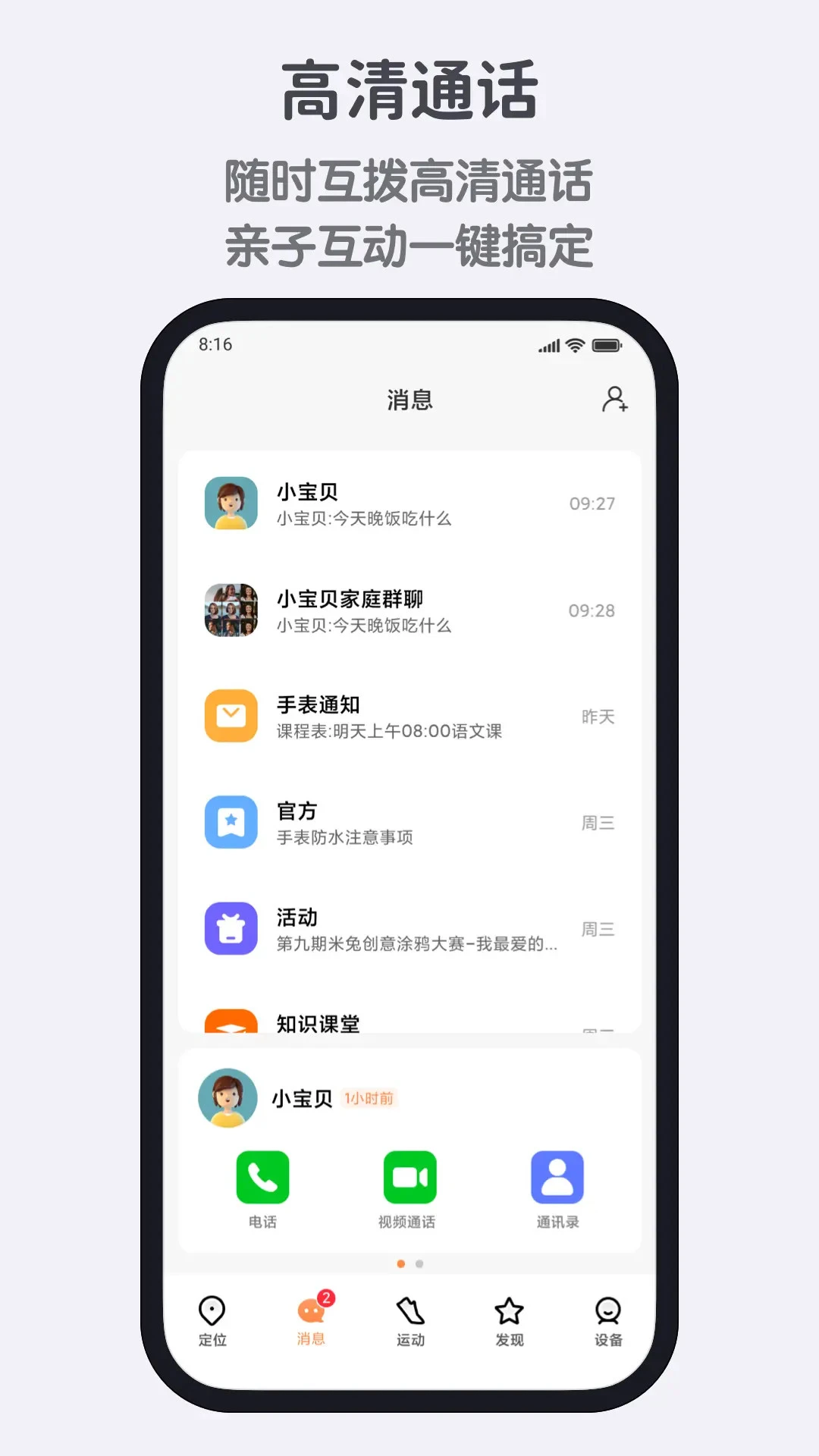This screenshot has width=819, height=1456.
Task: Tap the 手表通知 notification envelope icon
Action: [231, 716]
